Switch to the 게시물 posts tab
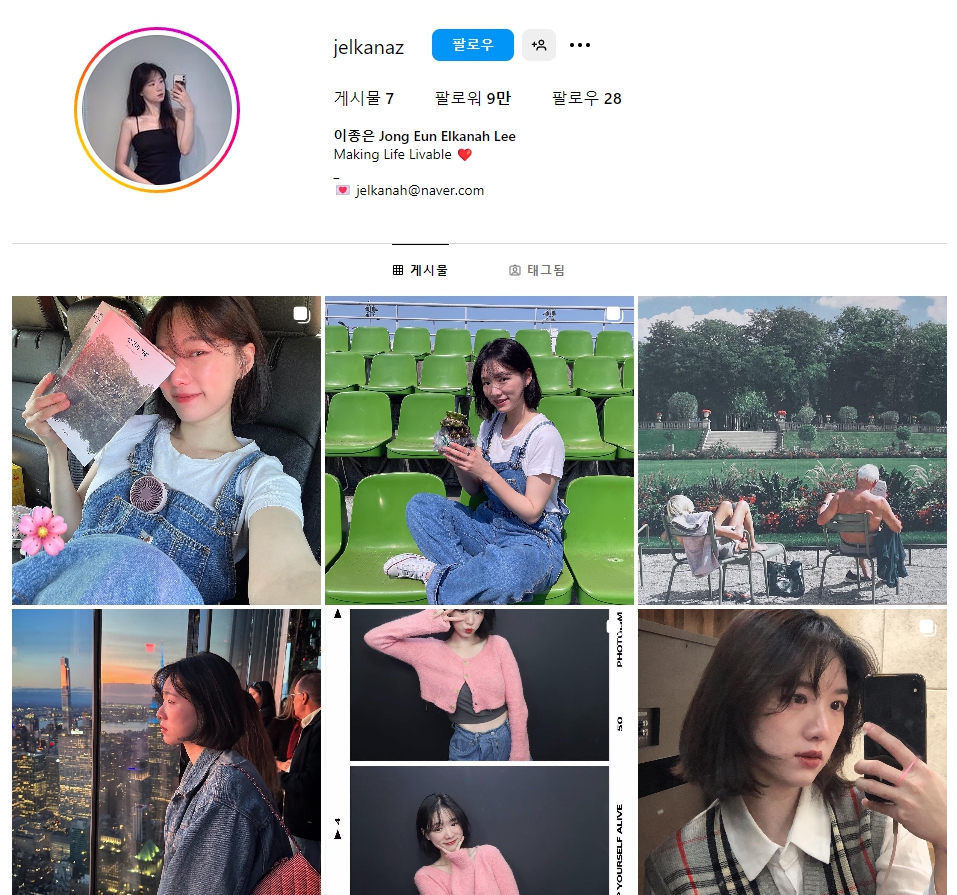957x895 pixels. (x=420, y=270)
